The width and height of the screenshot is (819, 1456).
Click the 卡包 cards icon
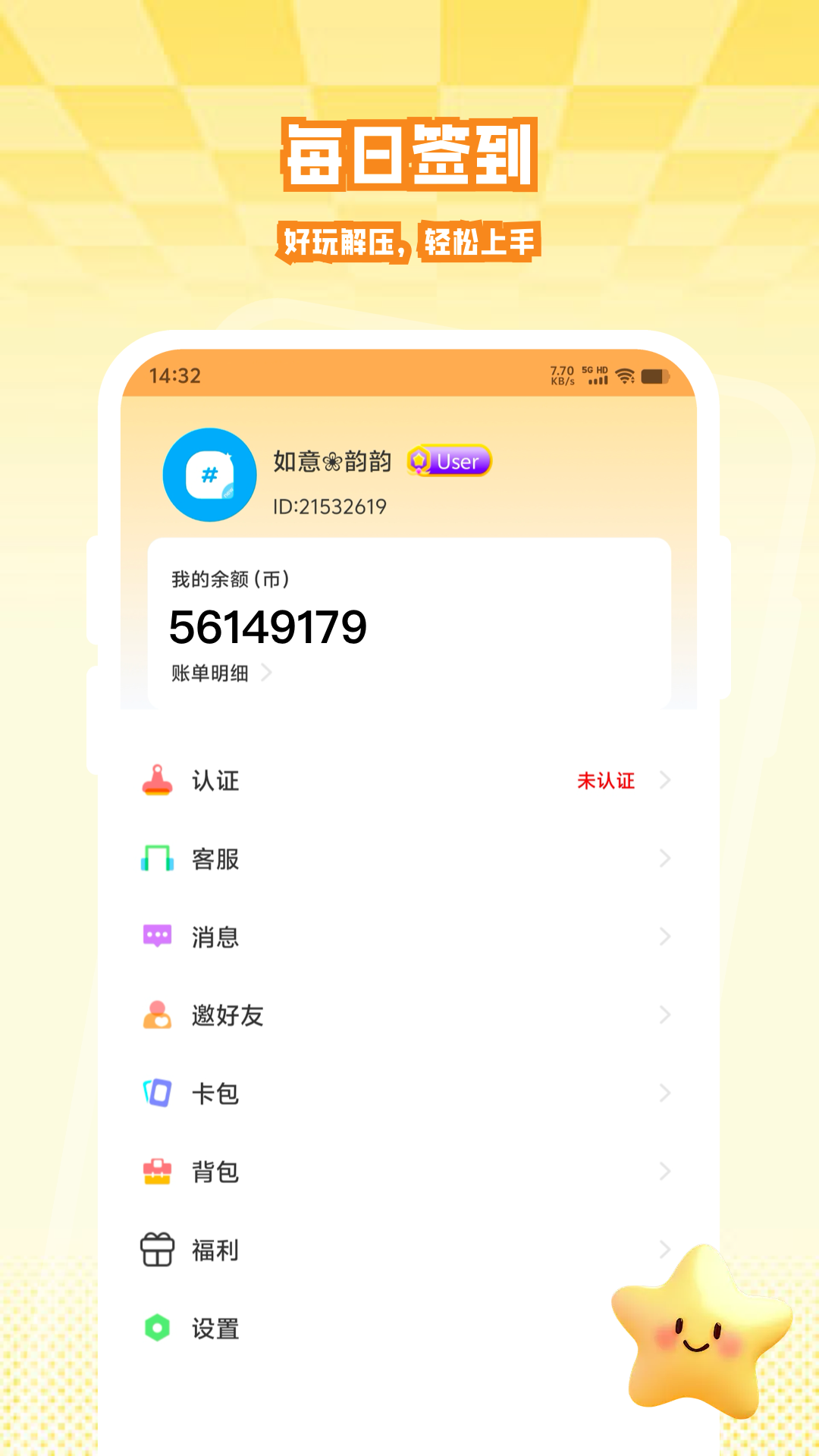pyautogui.click(x=157, y=1093)
